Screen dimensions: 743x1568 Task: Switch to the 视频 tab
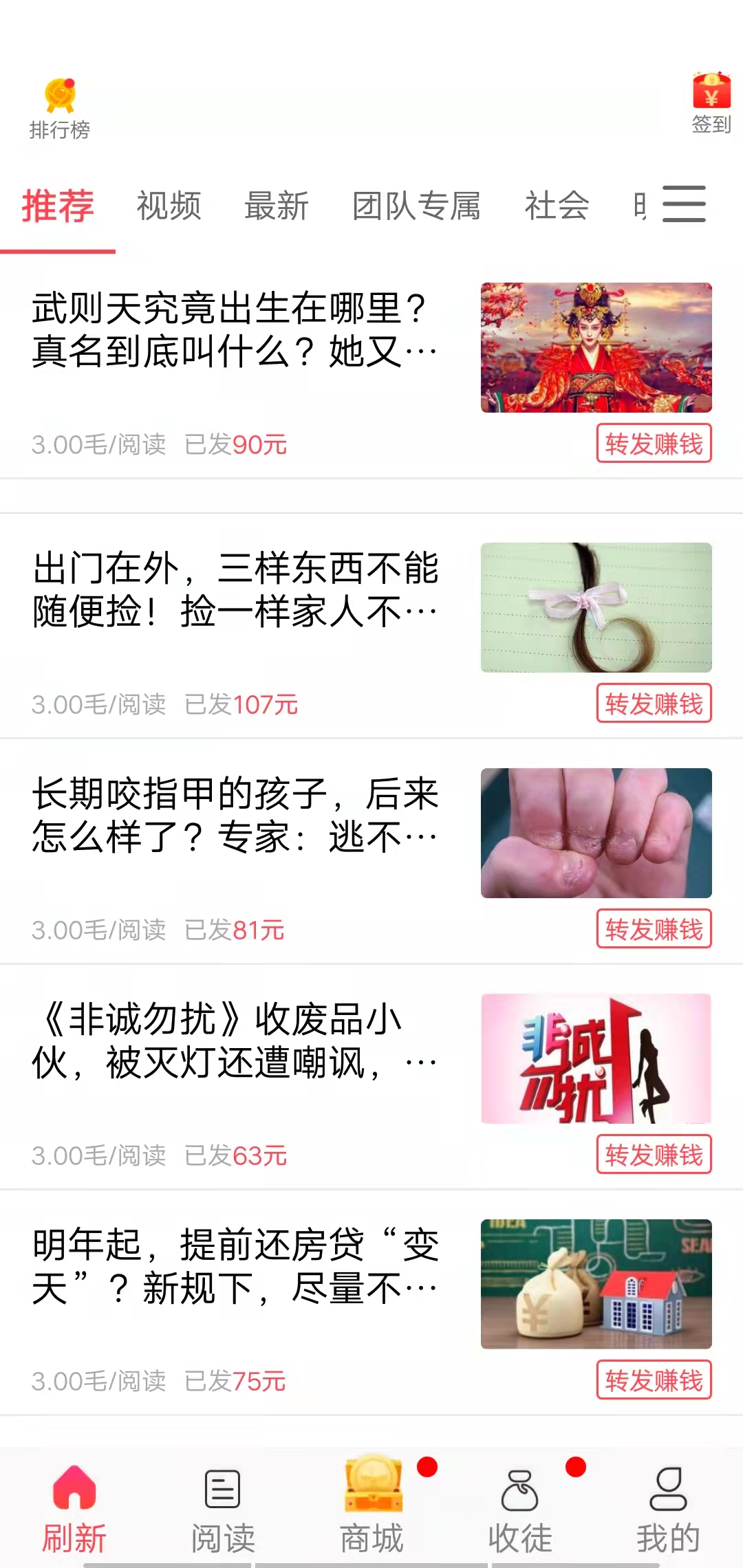(x=169, y=206)
